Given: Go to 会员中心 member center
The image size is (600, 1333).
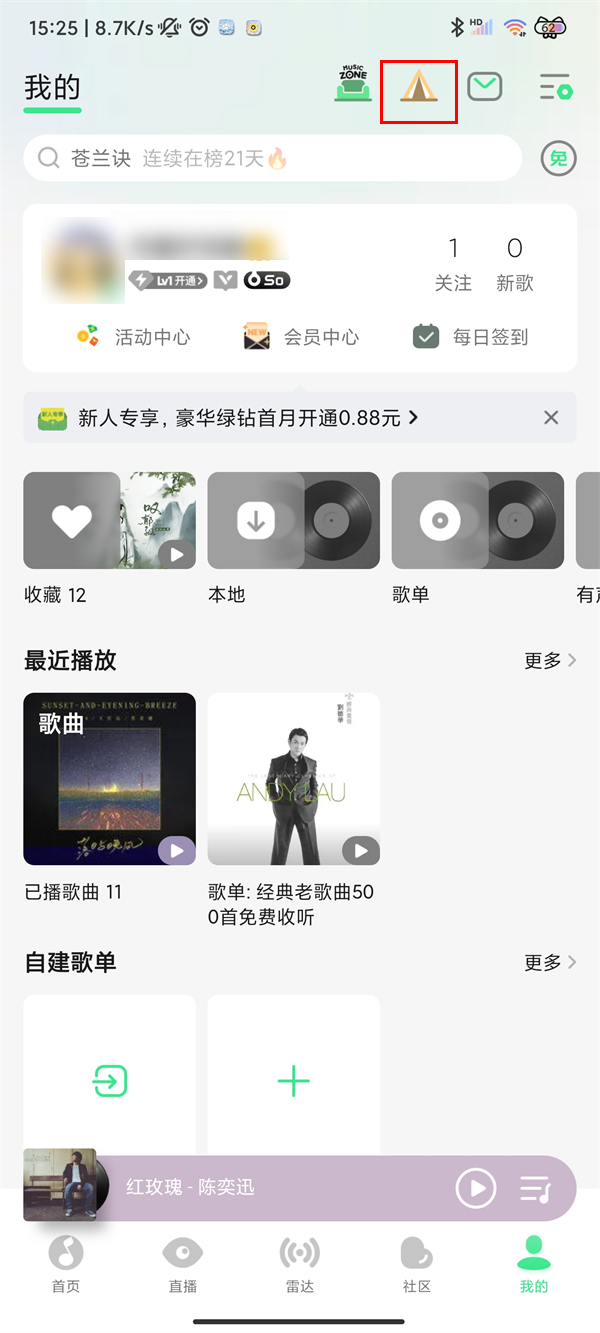Looking at the screenshot, I should [302, 337].
